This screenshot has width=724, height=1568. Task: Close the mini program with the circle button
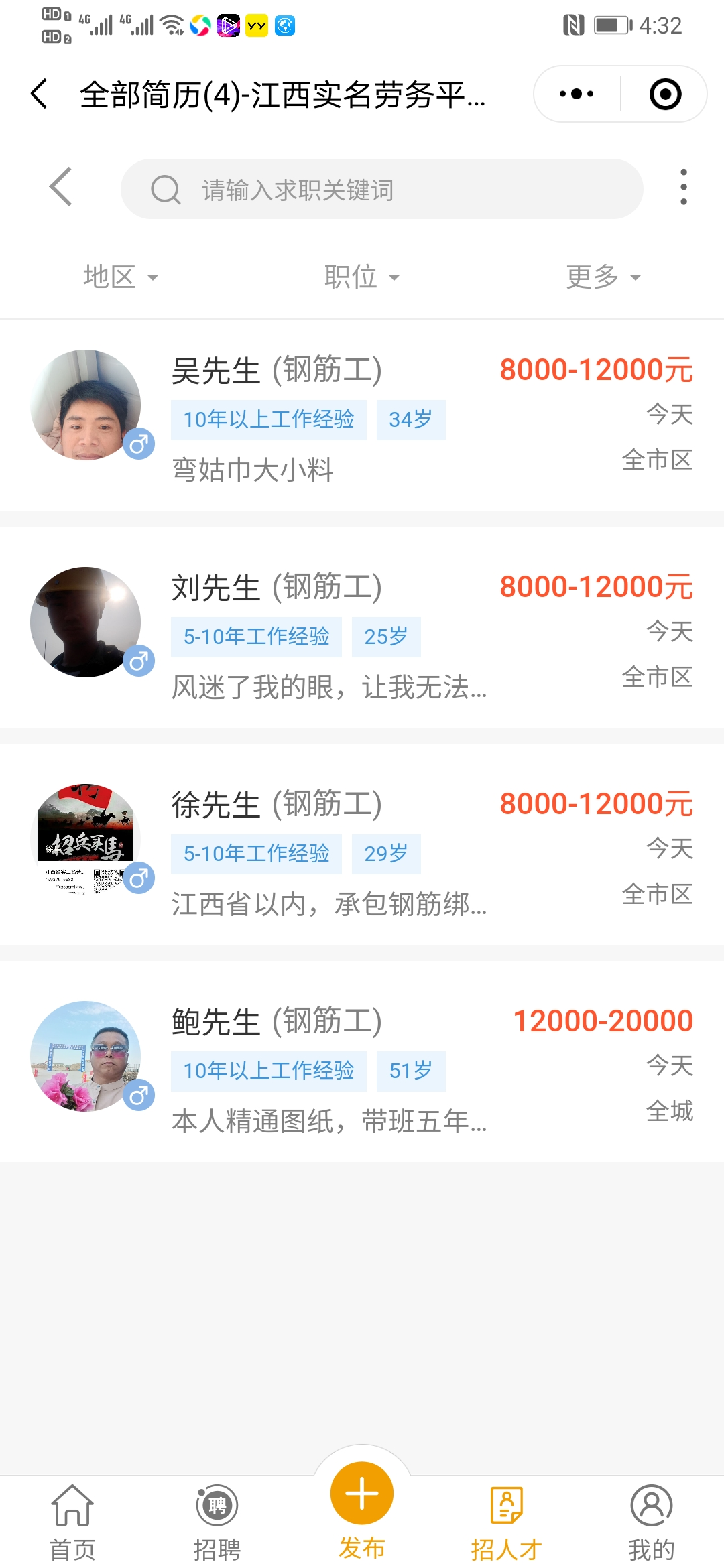click(x=665, y=94)
